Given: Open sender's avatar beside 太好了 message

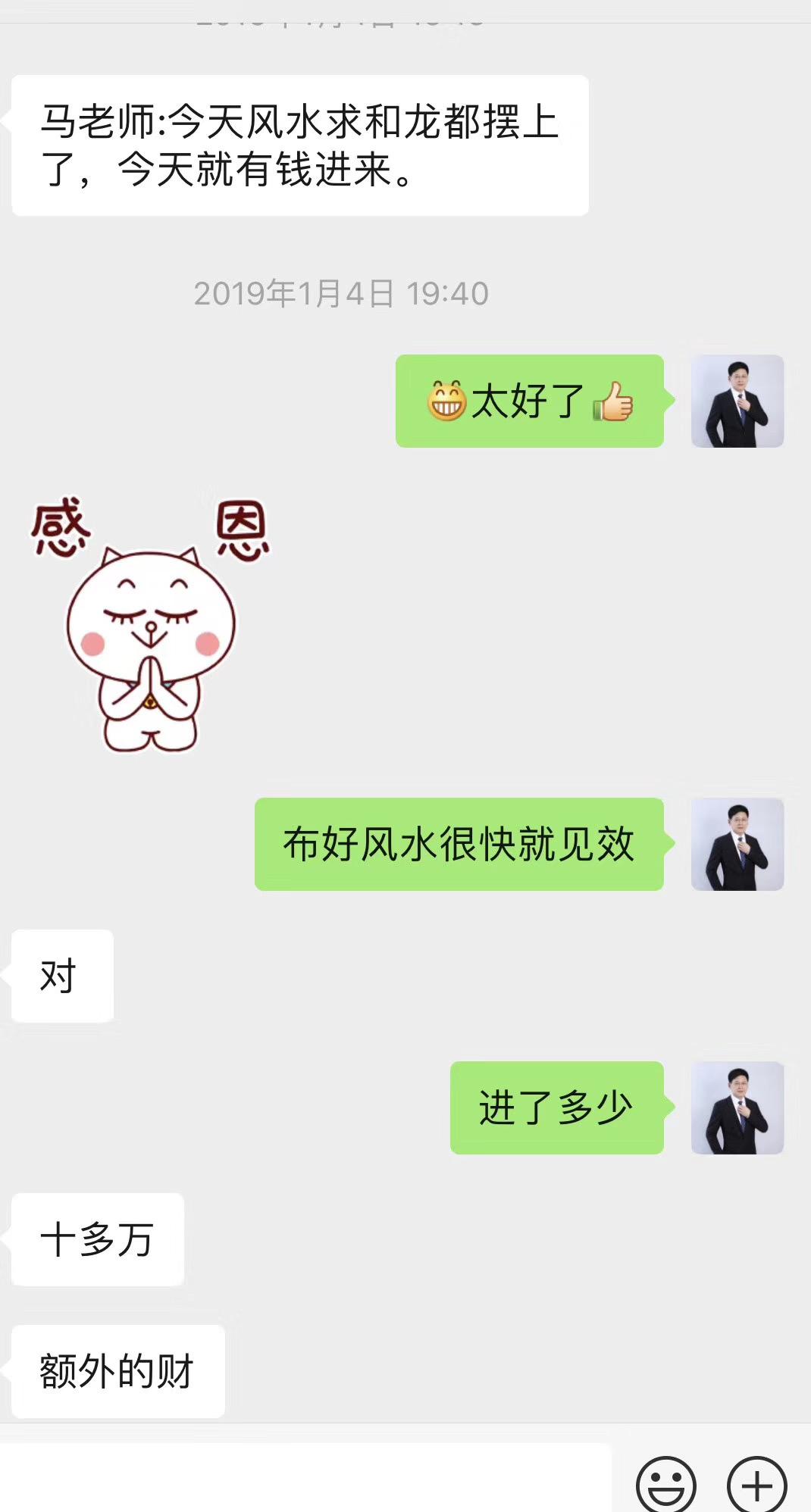Looking at the screenshot, I should coord(737,401).
